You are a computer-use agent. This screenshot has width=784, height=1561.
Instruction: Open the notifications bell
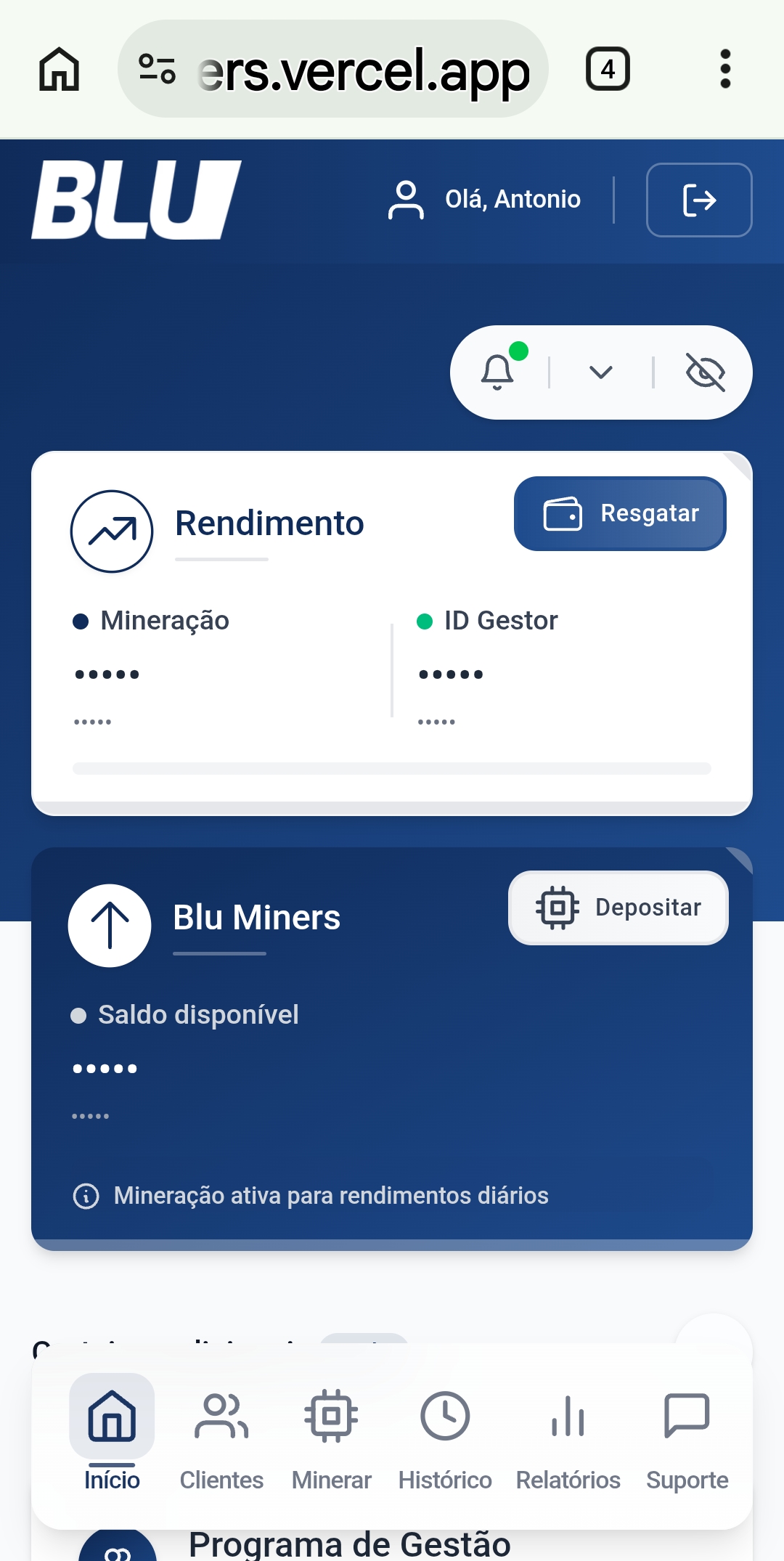pyautogui.click(x=498, y=372)
